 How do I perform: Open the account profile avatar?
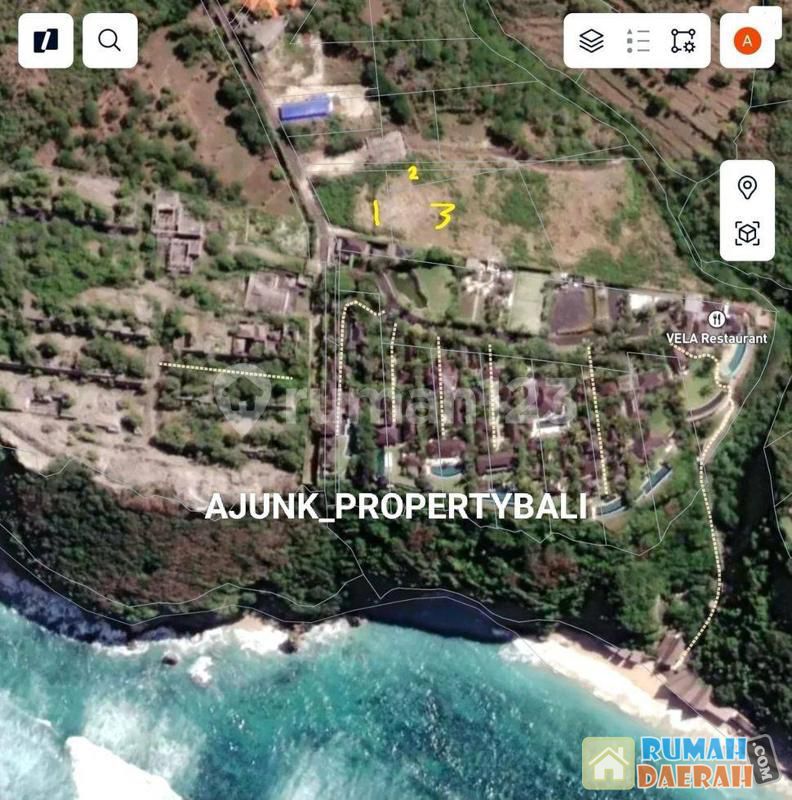point(747,41)
